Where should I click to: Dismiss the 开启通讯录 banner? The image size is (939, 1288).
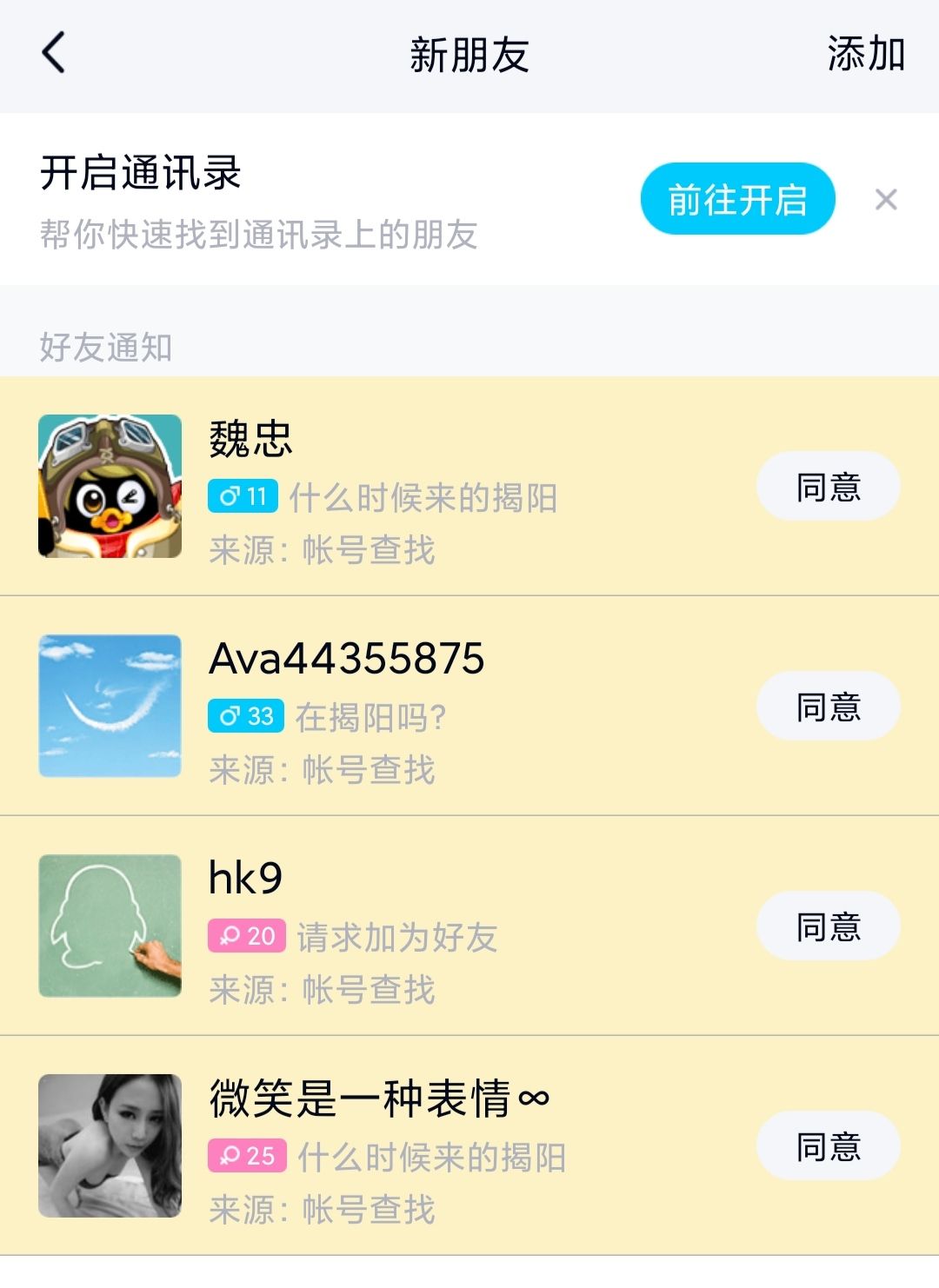[x=886, y=200]
